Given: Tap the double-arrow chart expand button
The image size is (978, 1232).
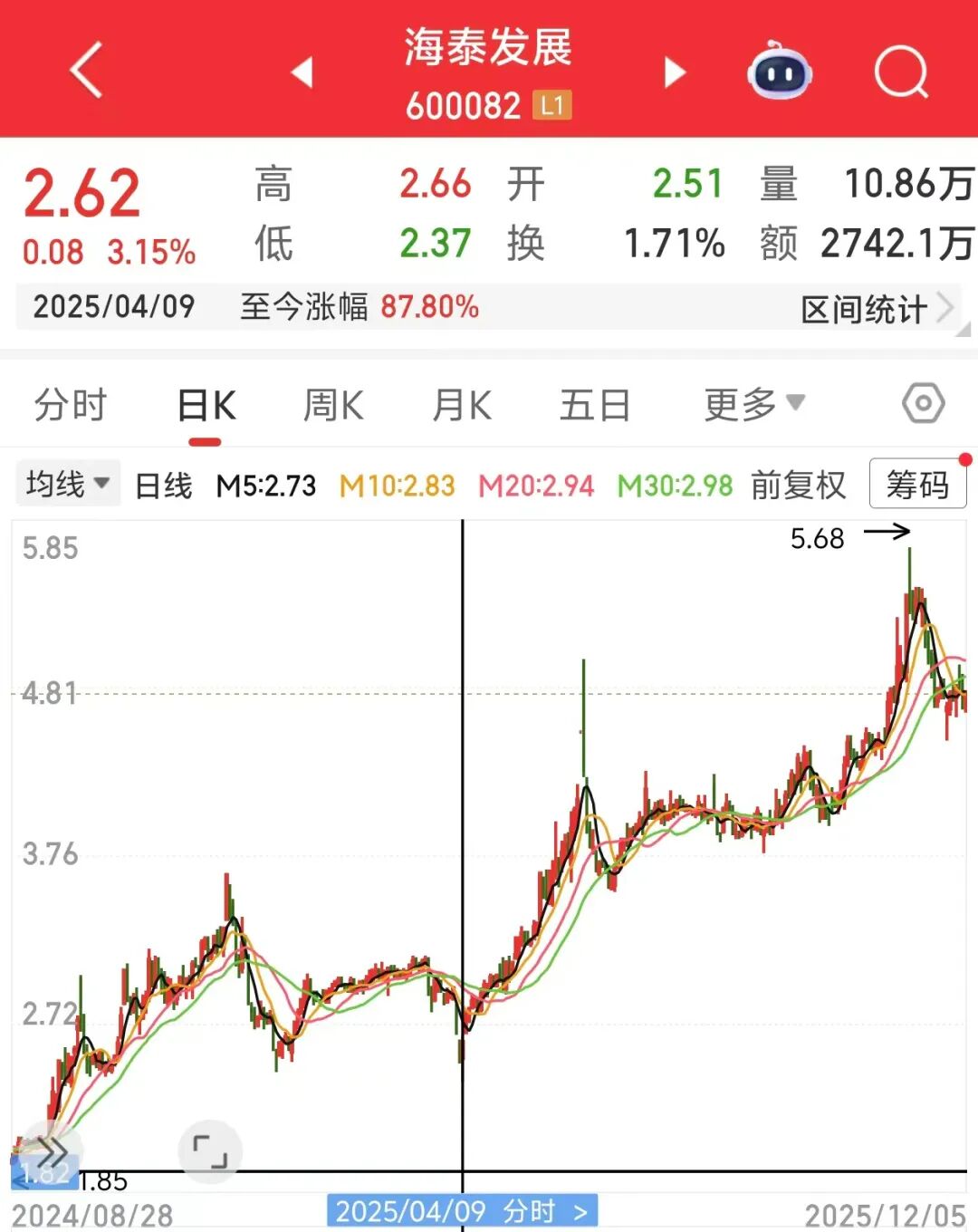Looking at the screenshot, I should [49, 1151].
